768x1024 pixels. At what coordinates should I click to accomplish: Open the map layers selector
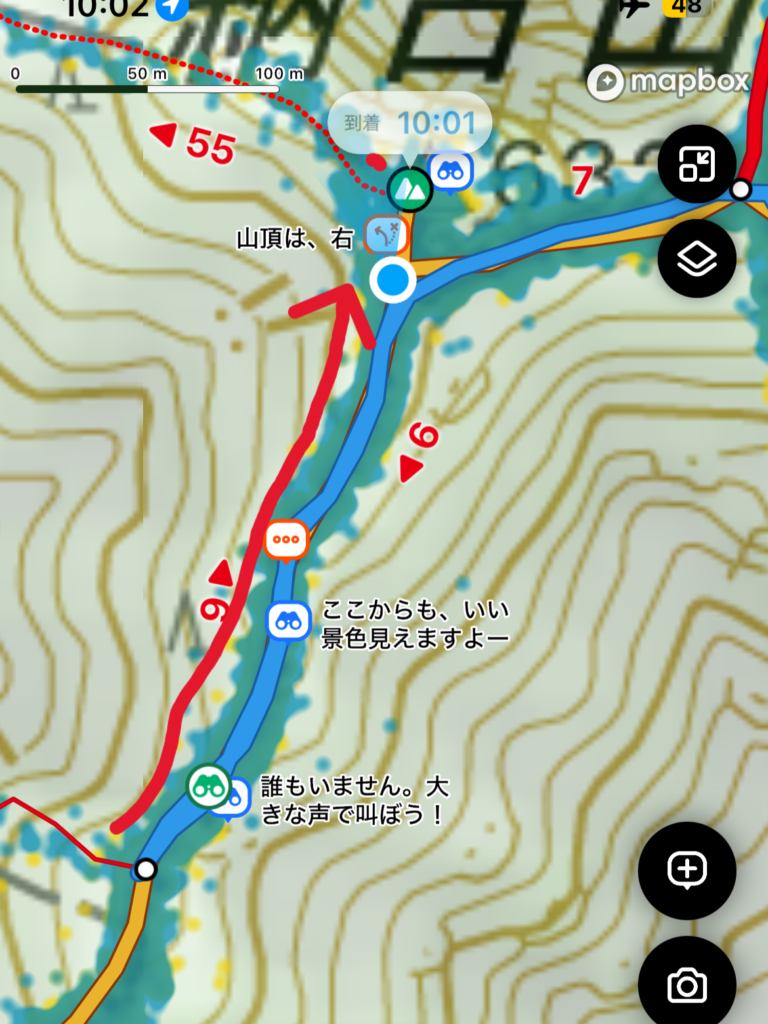(x=697, y=260)
